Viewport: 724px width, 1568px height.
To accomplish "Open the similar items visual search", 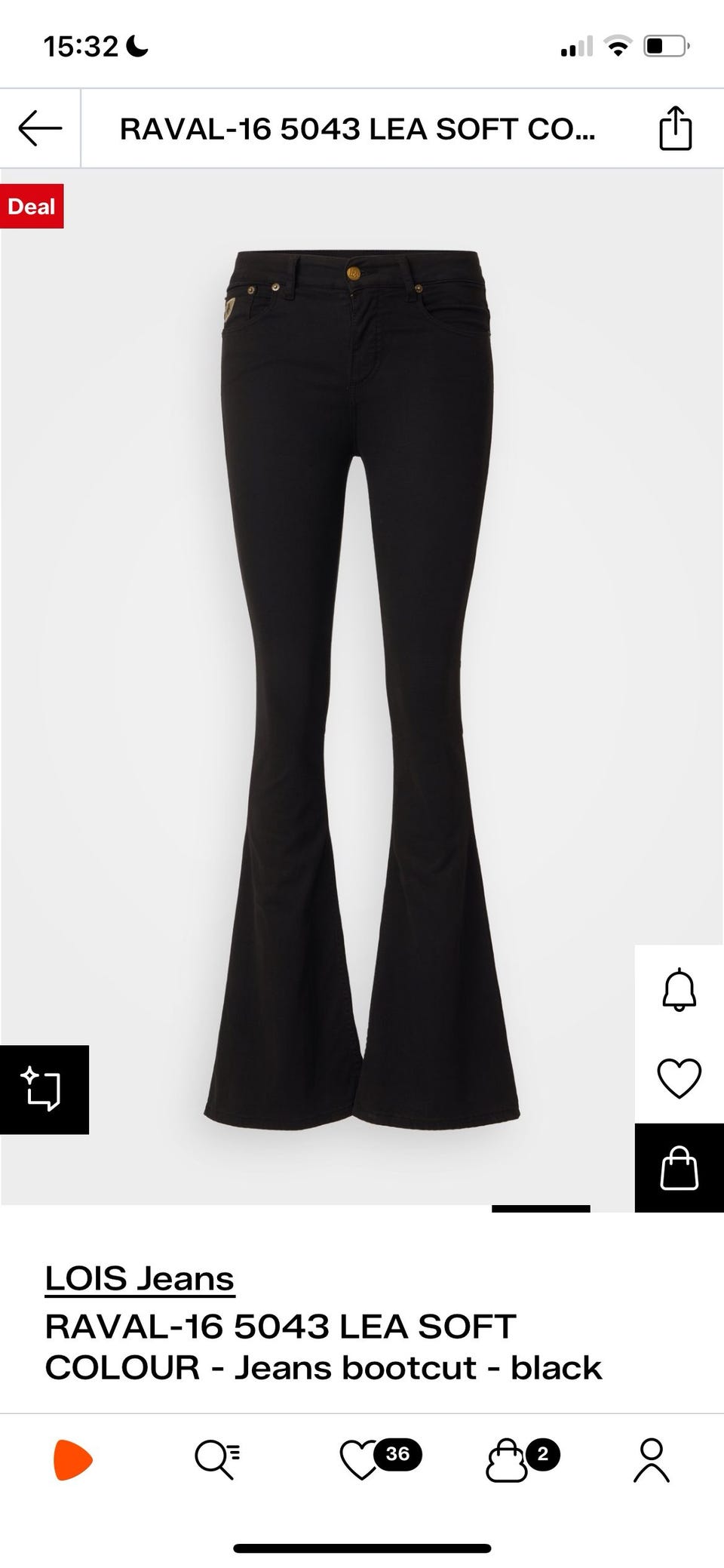I will [44, 1089].
